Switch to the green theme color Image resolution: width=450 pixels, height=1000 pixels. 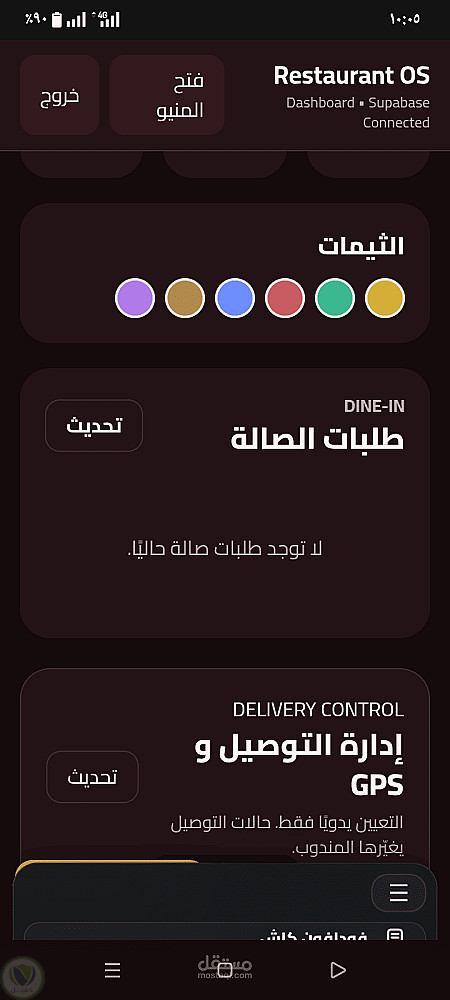pos(335,298)
